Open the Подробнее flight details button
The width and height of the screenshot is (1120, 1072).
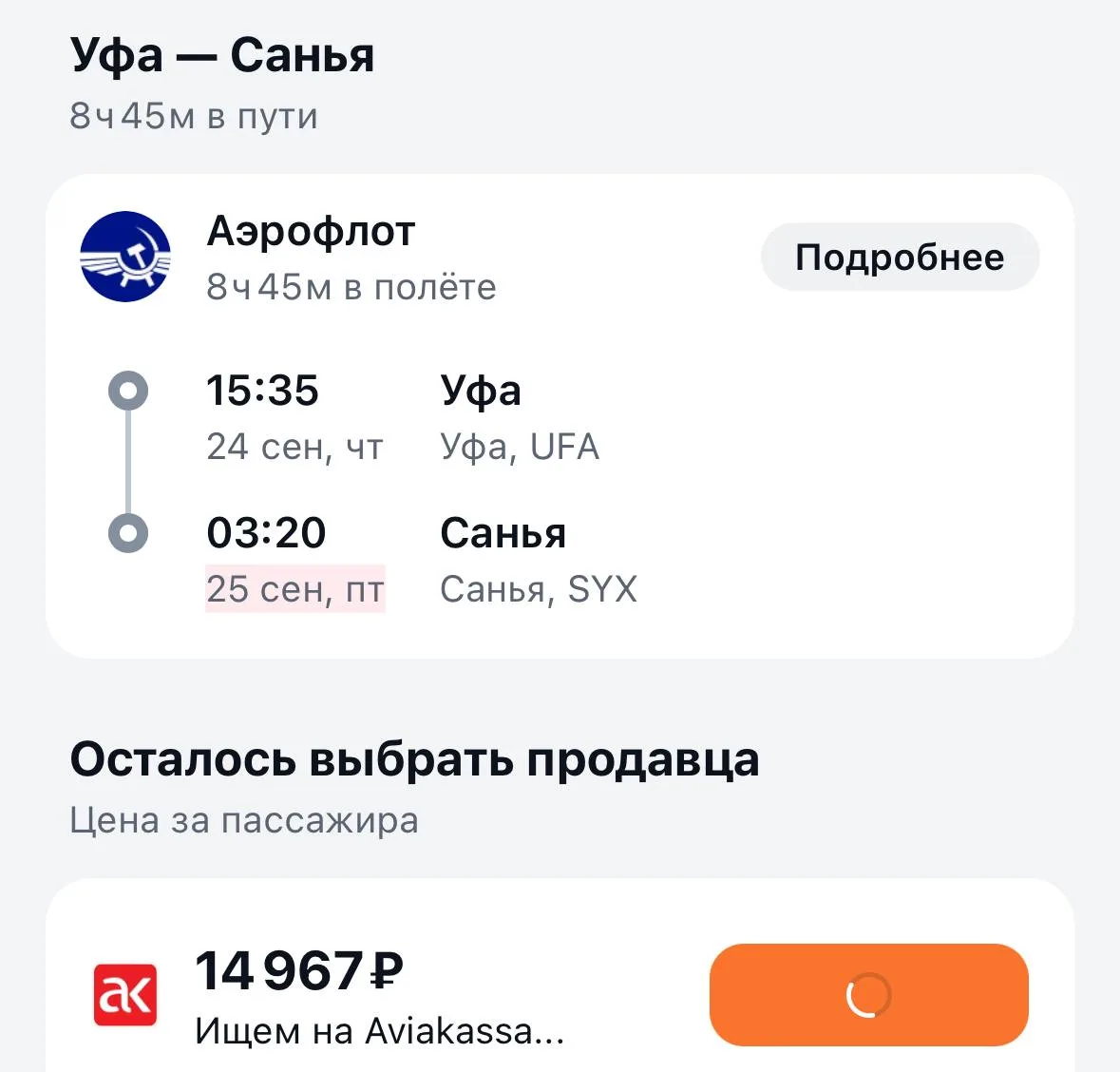click(x=900, y=257)
